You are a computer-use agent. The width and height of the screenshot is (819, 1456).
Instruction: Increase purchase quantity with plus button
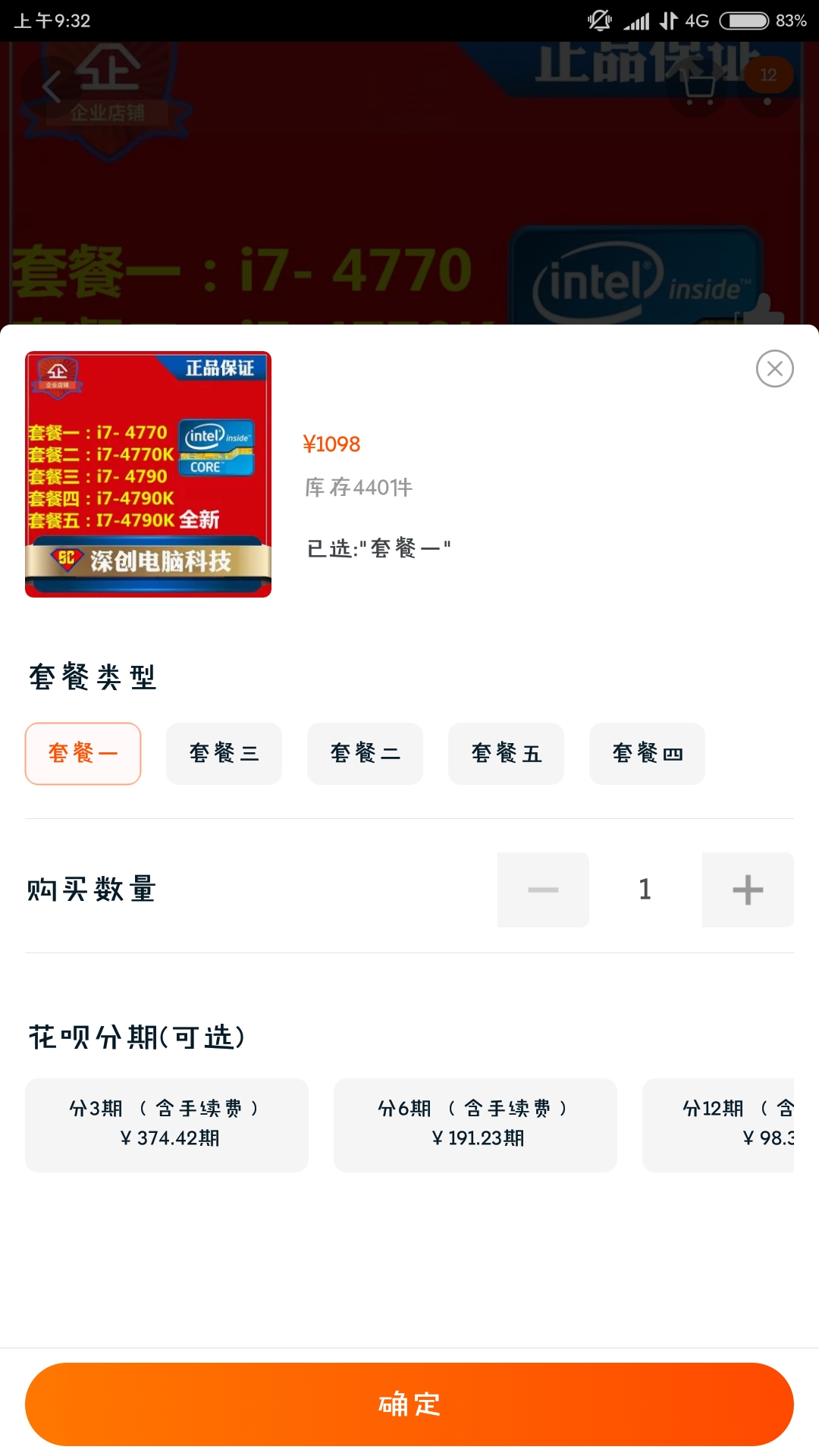point(747,890)
